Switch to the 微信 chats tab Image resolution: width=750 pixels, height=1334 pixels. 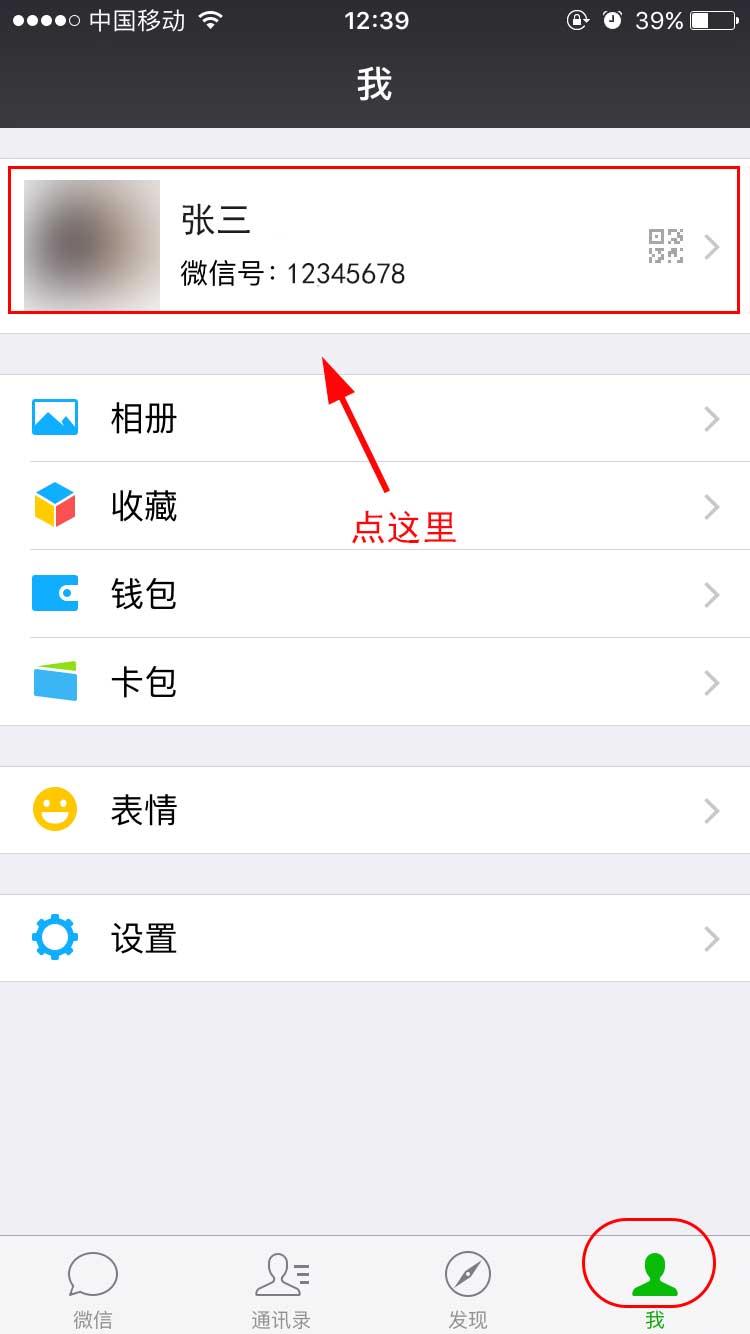93,1288
